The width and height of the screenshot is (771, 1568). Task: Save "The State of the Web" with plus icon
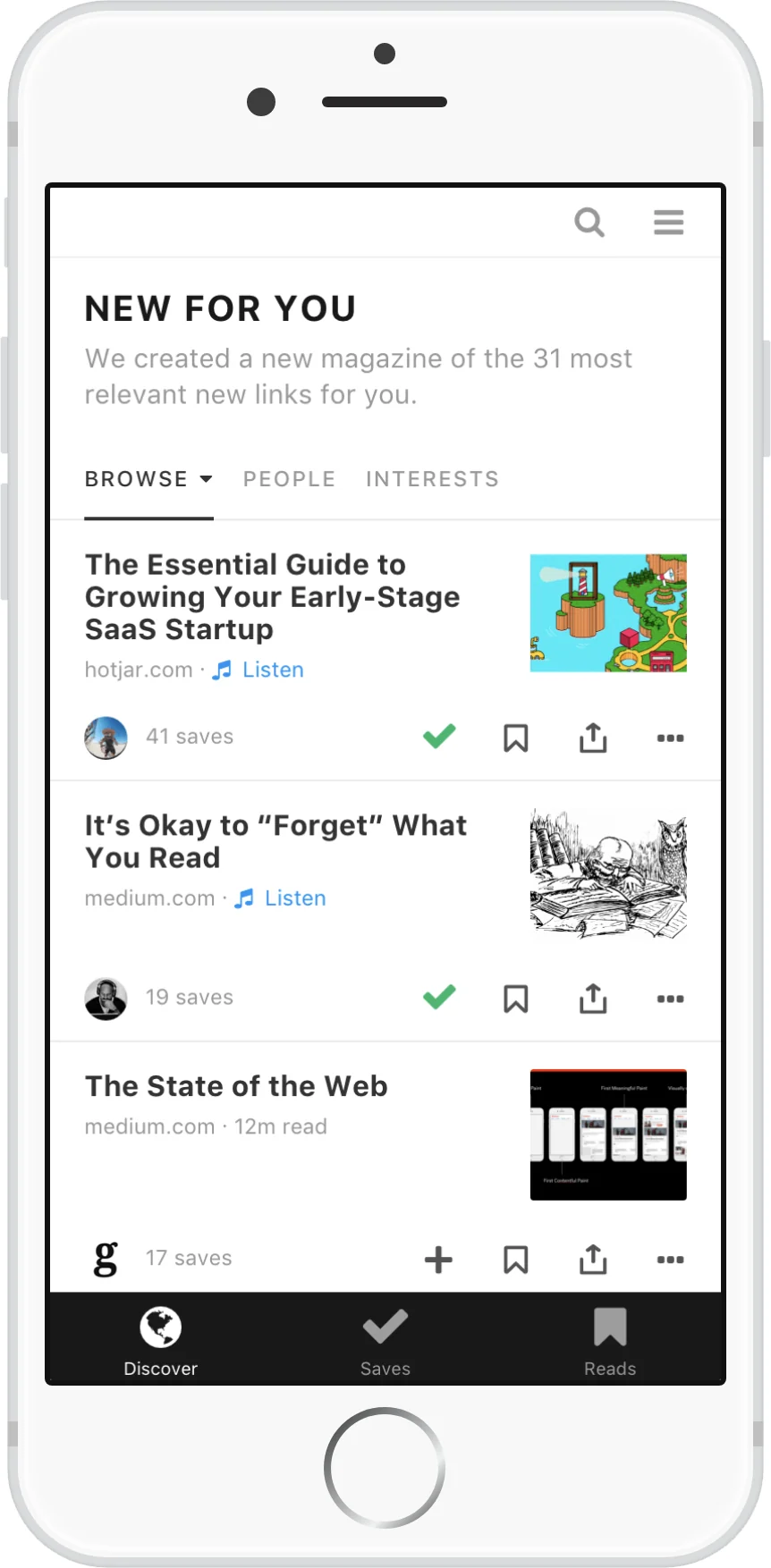[x=438, y=1259]
